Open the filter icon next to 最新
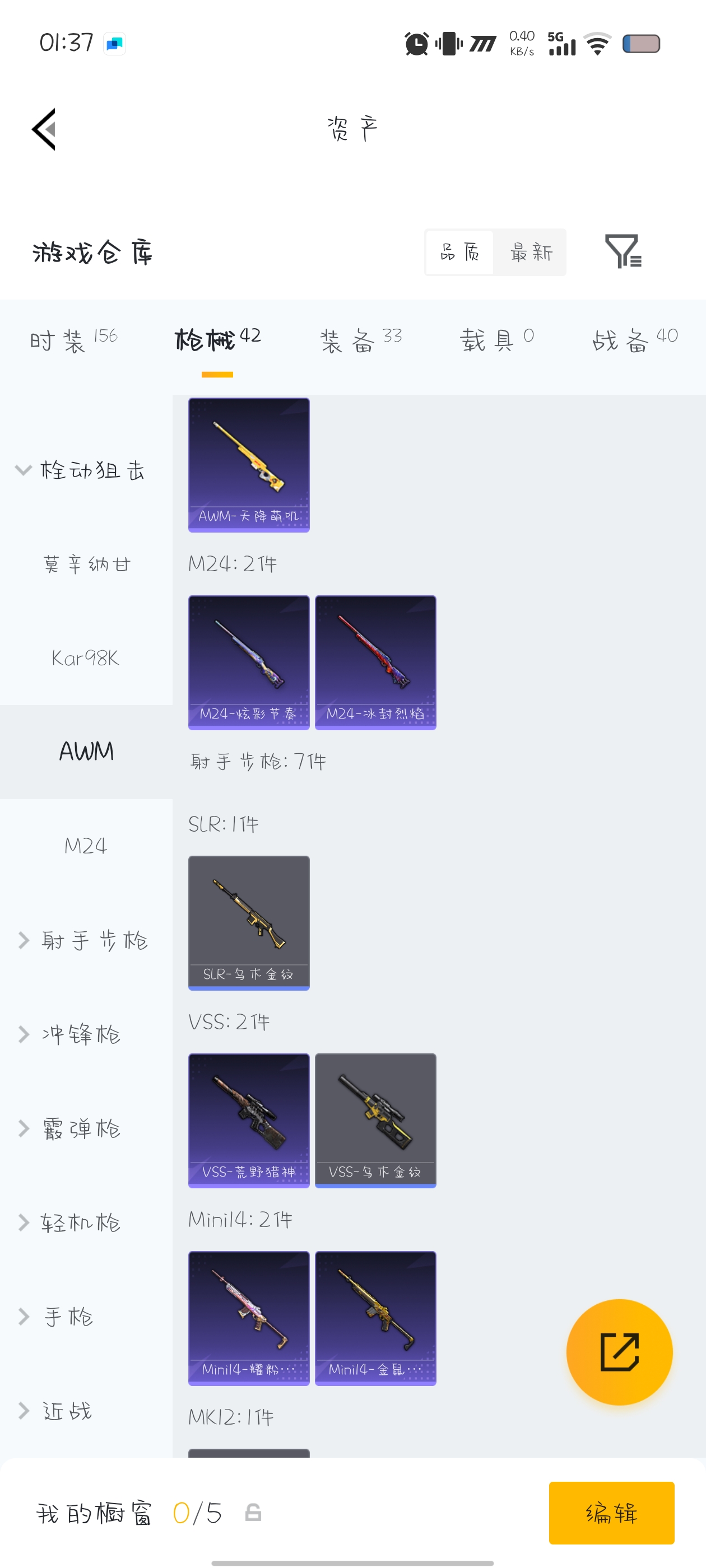 (623, 251)
